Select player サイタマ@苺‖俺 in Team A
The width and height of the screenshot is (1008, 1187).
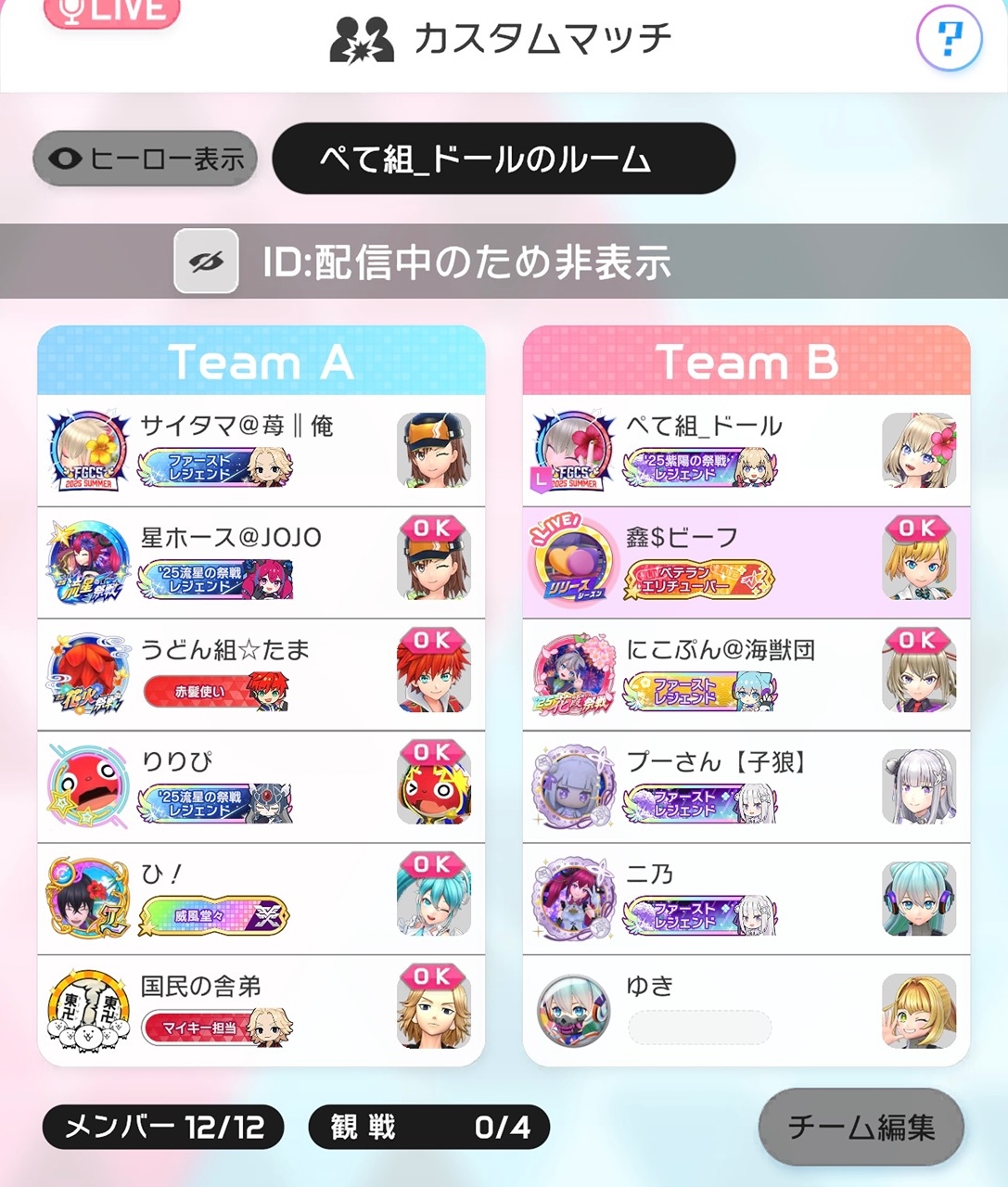[x=261, y=451]
